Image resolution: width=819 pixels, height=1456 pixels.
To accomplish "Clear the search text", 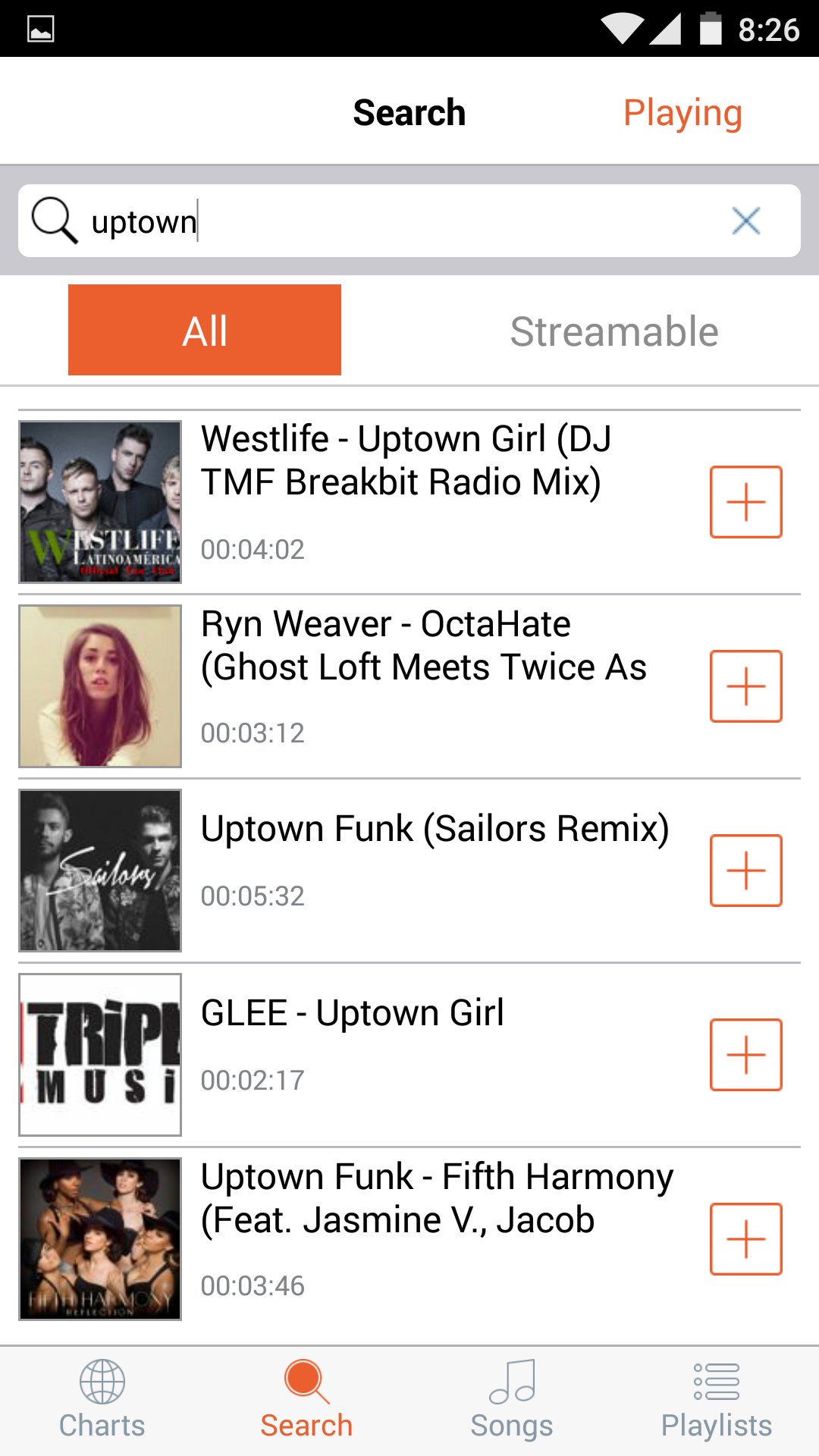I will [x=746, y=221].
